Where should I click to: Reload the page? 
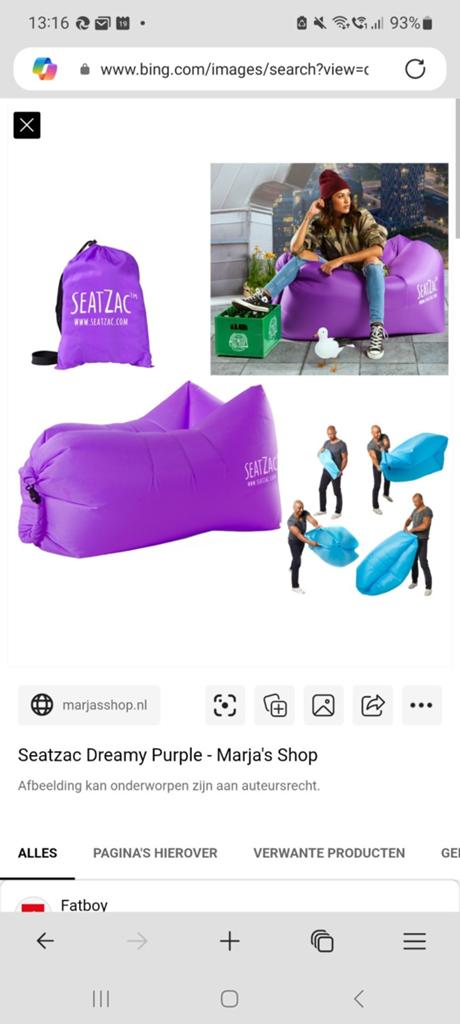415,69
